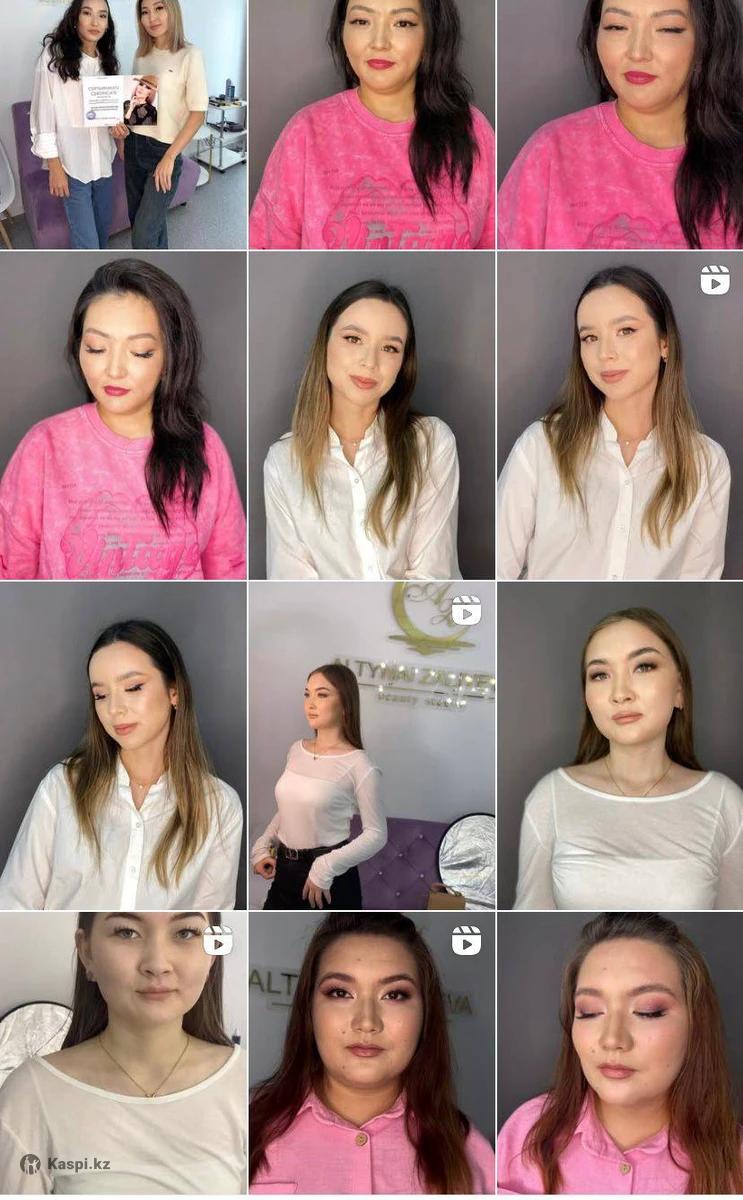
Task: Open the reel of the woman in a white button shirt
Action: [619, 415]
